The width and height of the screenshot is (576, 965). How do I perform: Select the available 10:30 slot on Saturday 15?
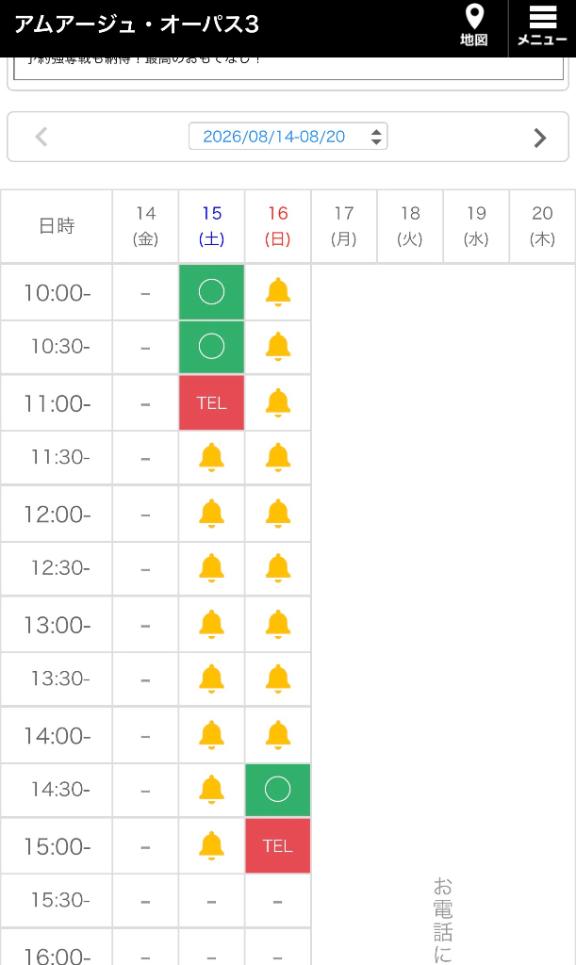tap(212, 346)
